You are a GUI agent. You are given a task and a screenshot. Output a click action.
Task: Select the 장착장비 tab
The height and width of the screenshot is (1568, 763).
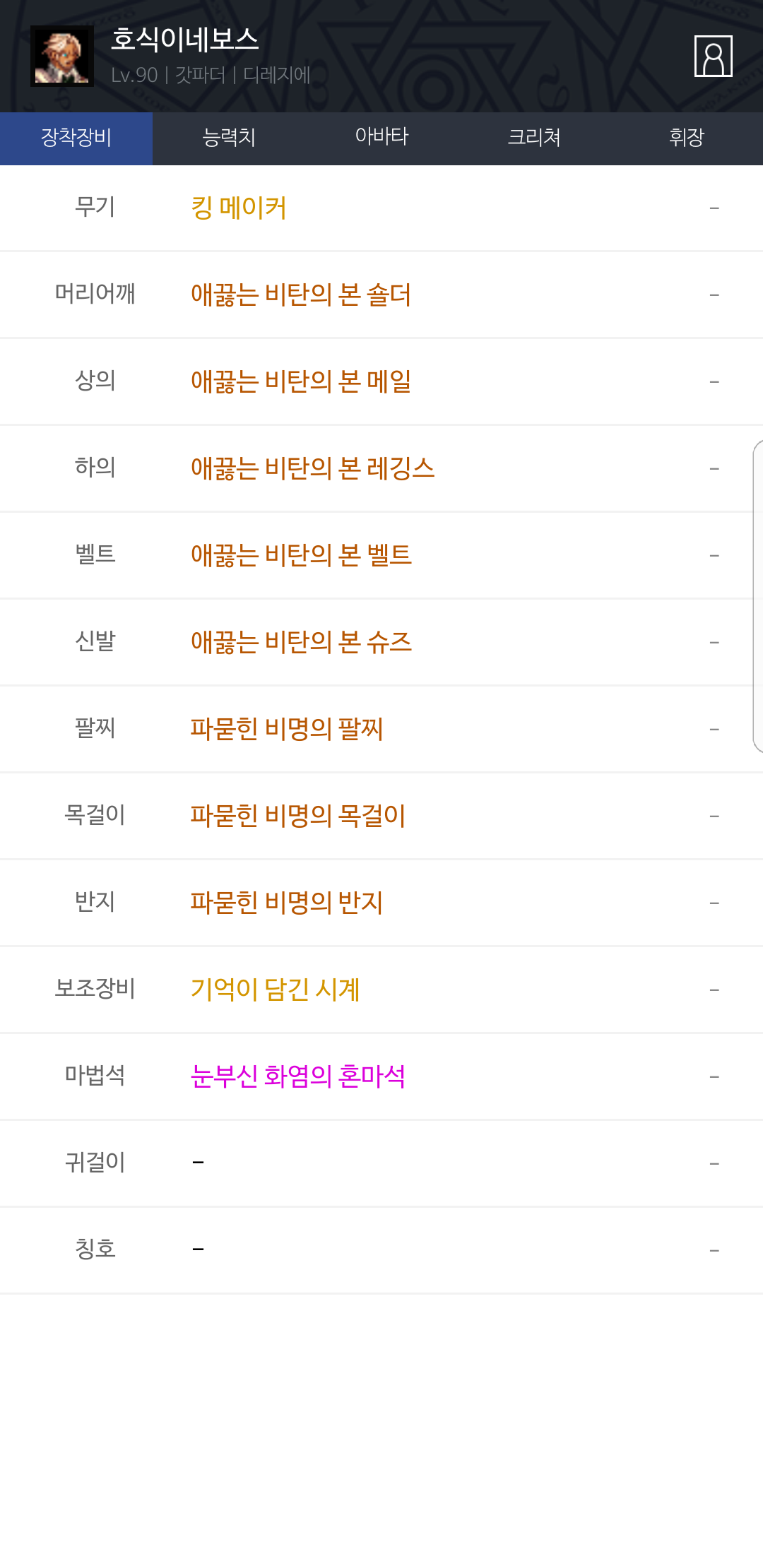tap(76, 138)
